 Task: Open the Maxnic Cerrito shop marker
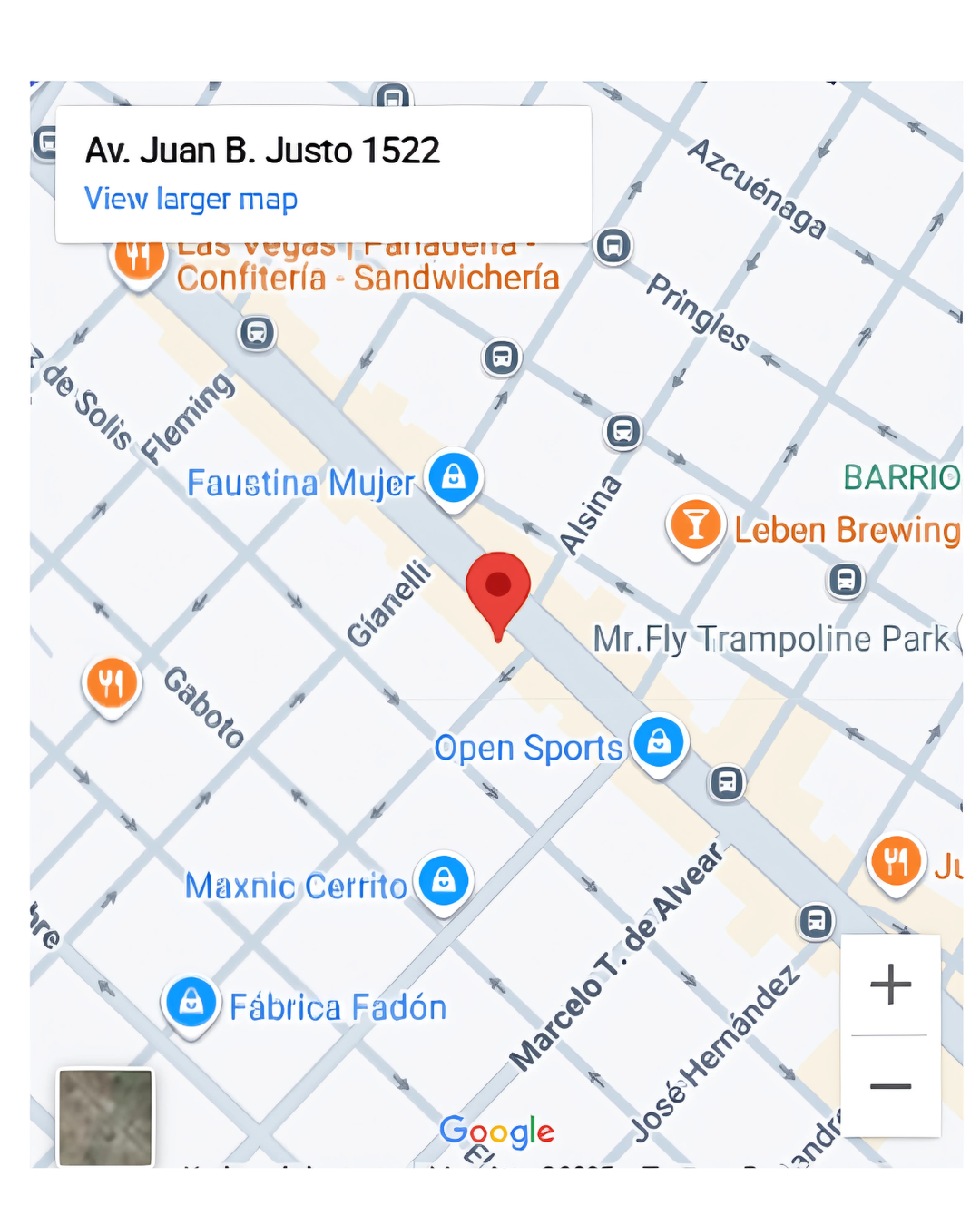coord(444,879)
